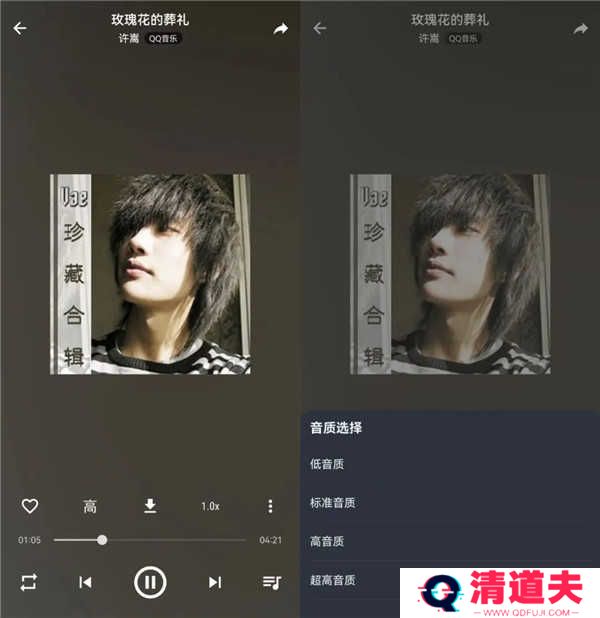
Task: Add the song to favorites with the heart
Action: click(30, 506)
